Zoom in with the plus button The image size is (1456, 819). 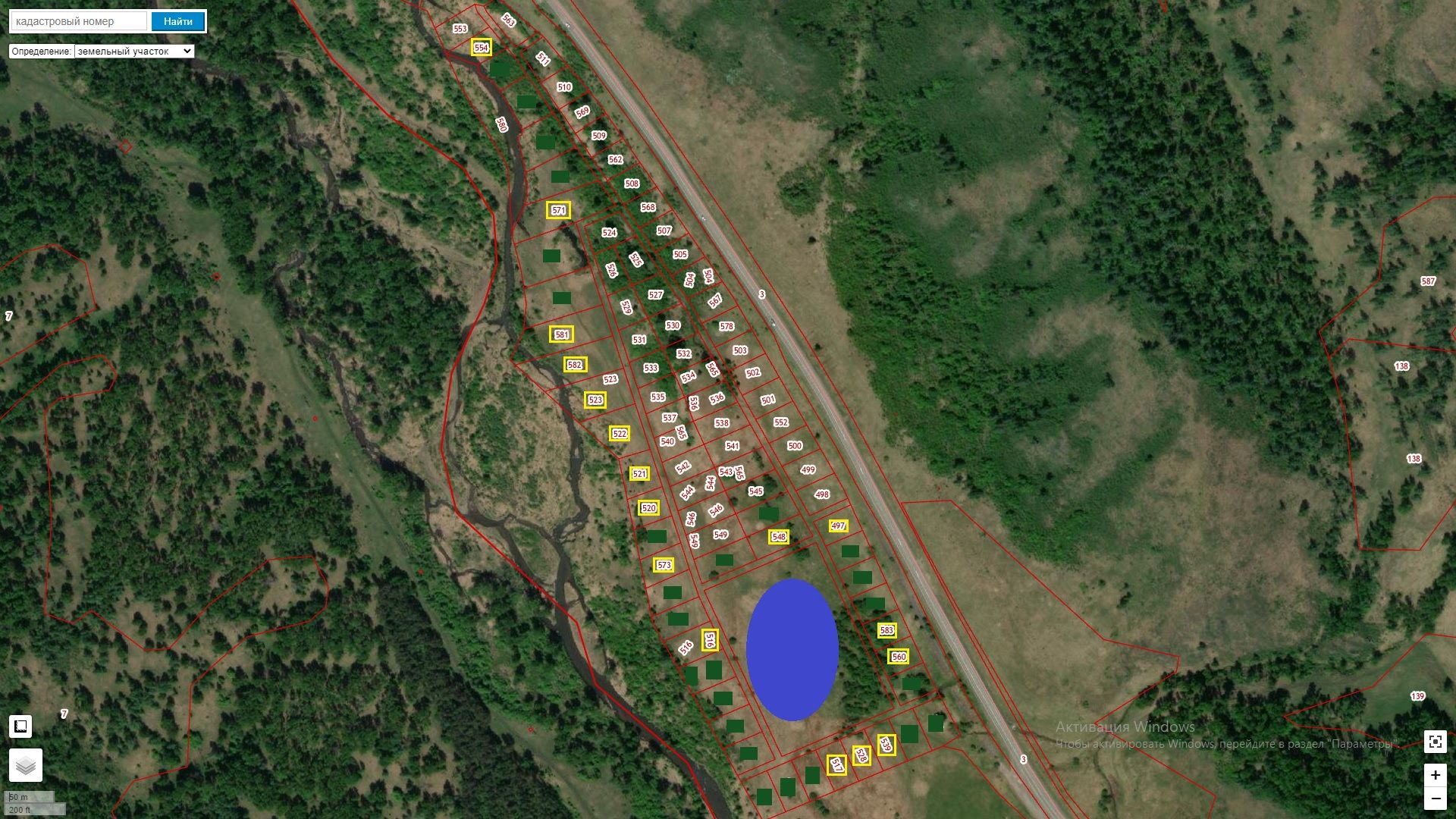tap(1435, 775)
